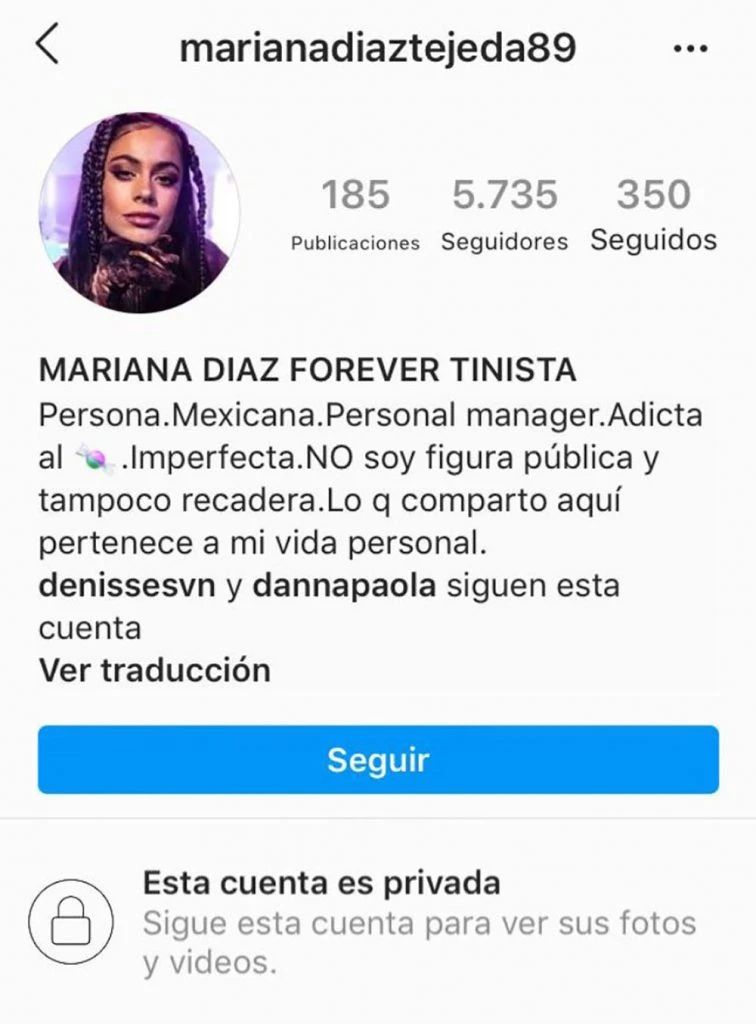Open the three-dot overflow menu
Screen dimensions: 756x1024
click(x=690, y=49)
